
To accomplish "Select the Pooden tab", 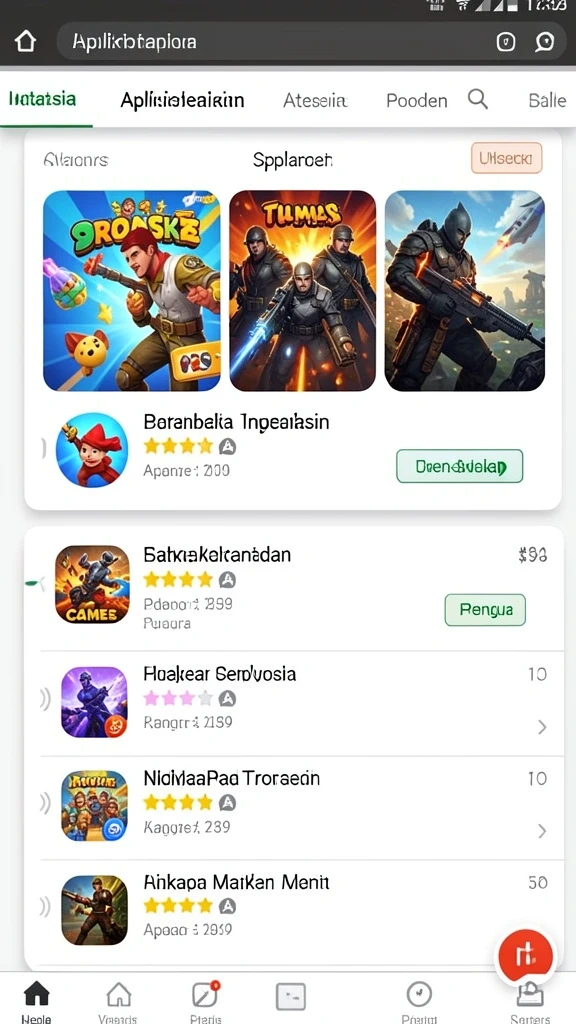I will tap(417, 101).
